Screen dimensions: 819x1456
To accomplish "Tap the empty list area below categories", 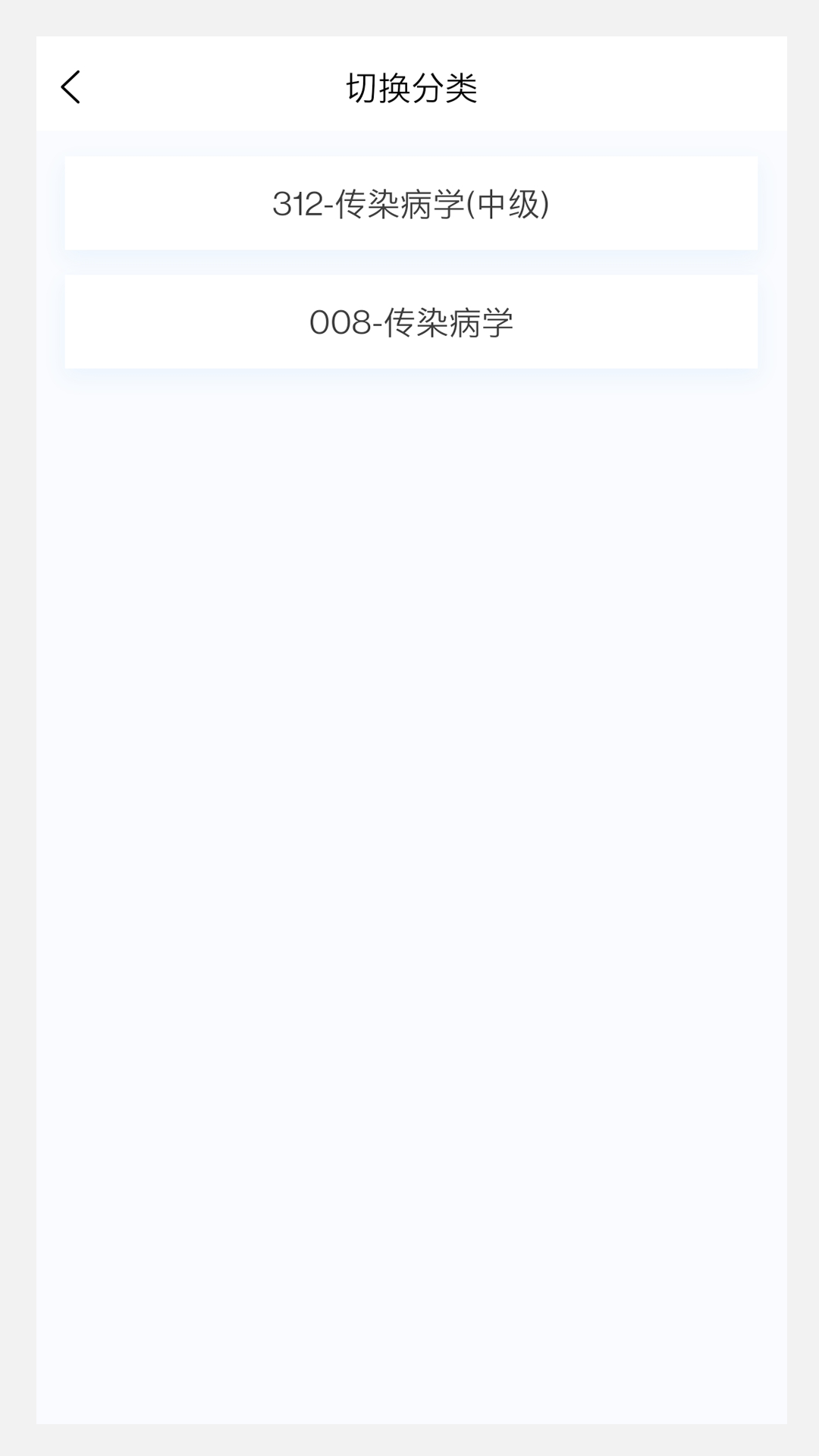I will tap(409, 758).
